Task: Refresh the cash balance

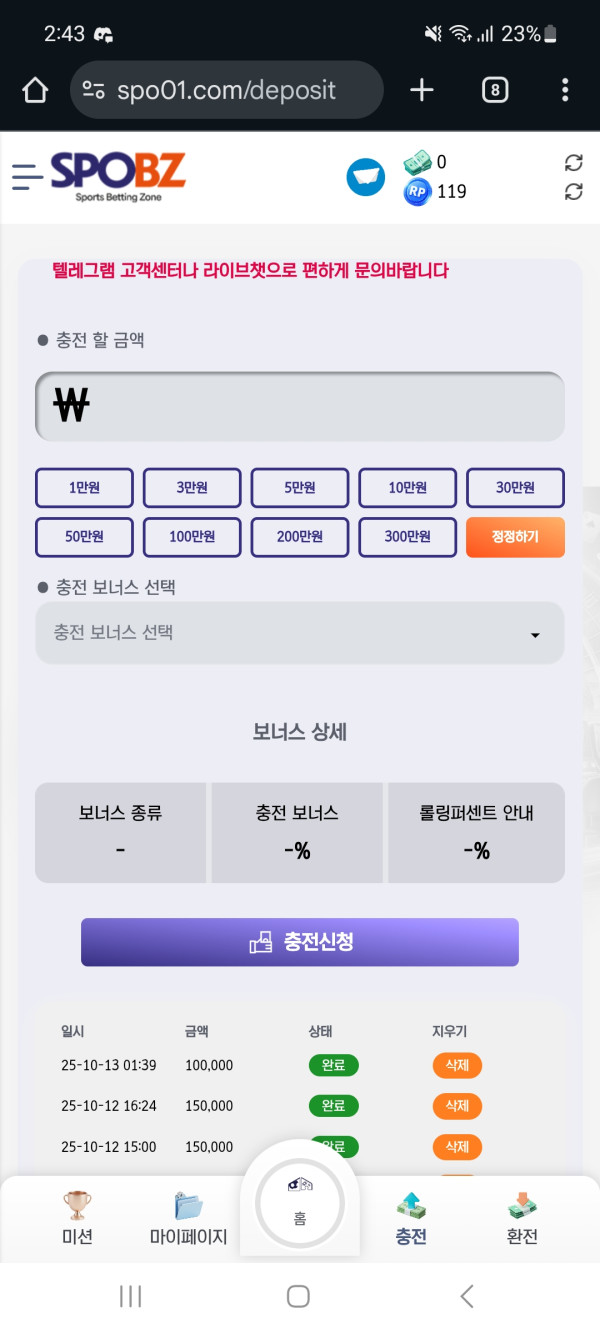Action: 573,162
